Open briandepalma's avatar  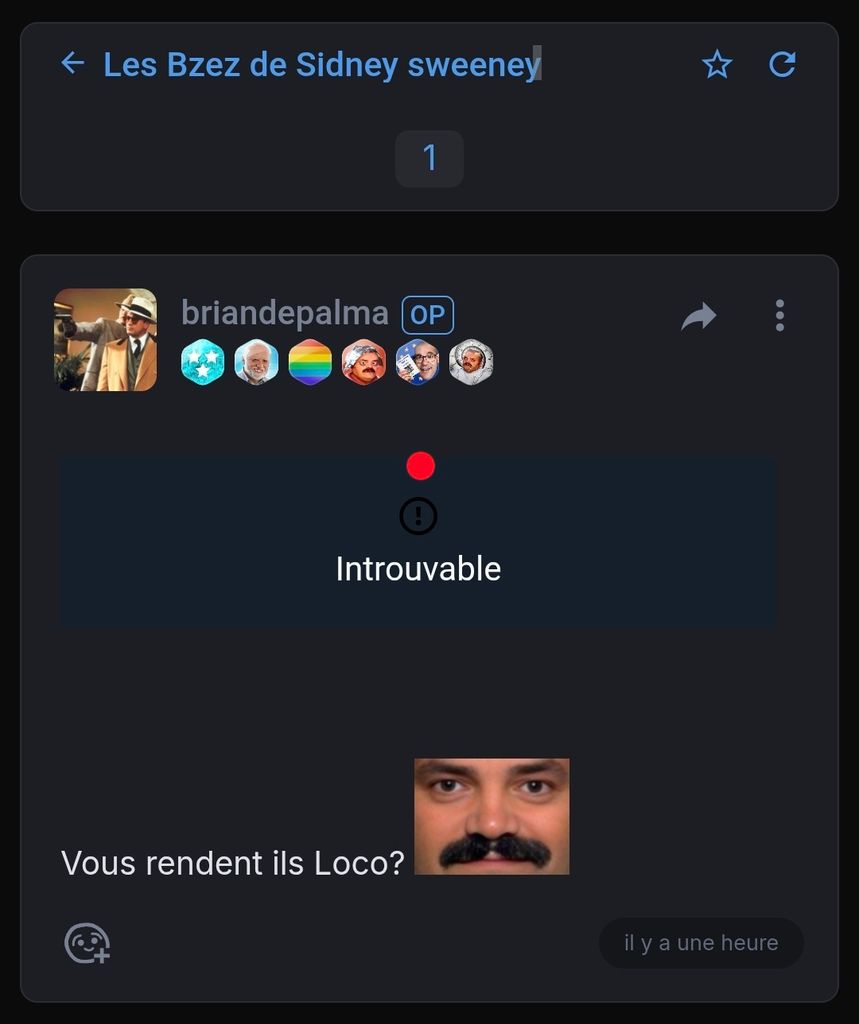(105, 340)
